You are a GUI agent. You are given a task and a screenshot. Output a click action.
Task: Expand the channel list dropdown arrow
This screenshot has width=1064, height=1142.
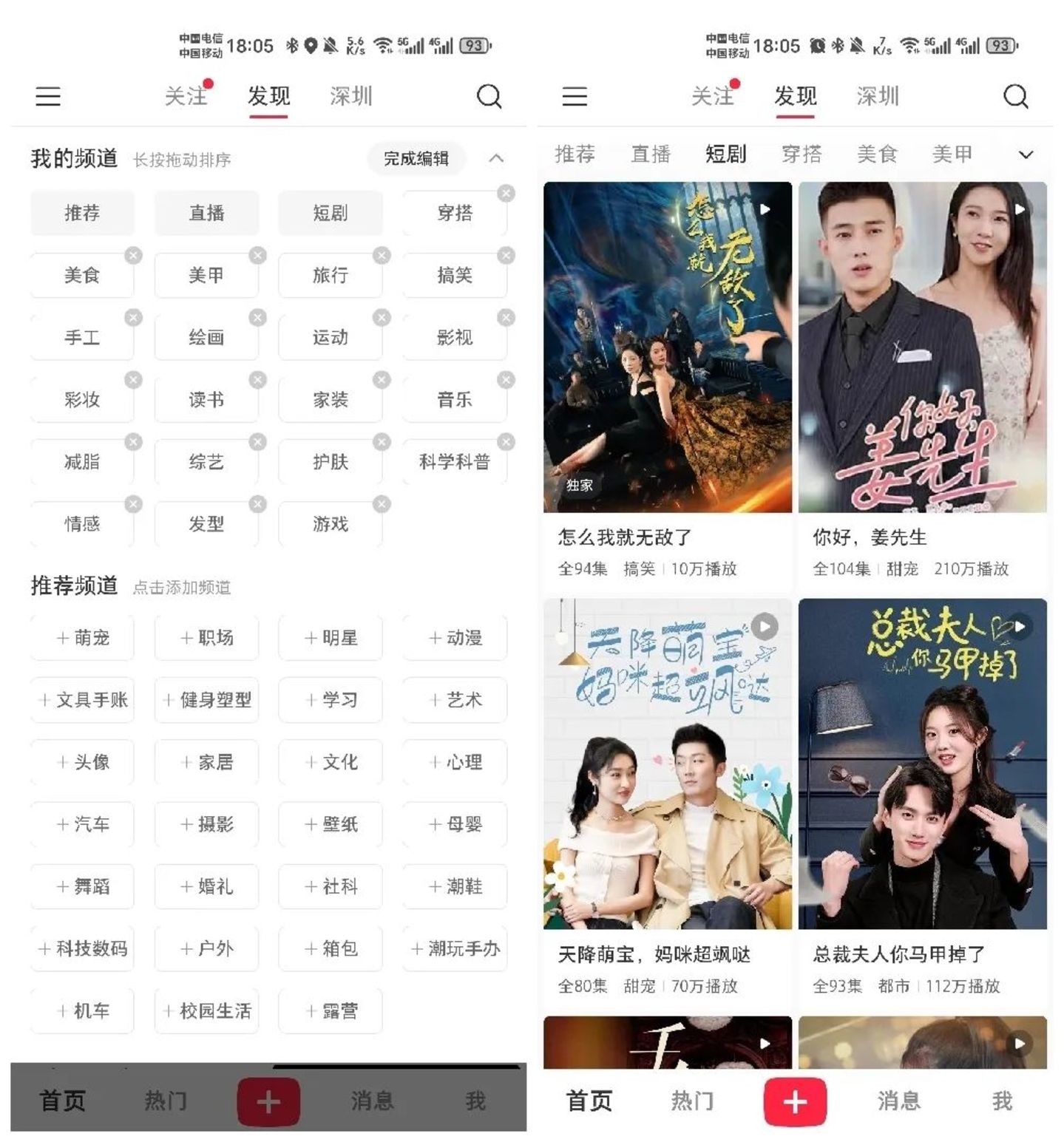point(1025,154)
